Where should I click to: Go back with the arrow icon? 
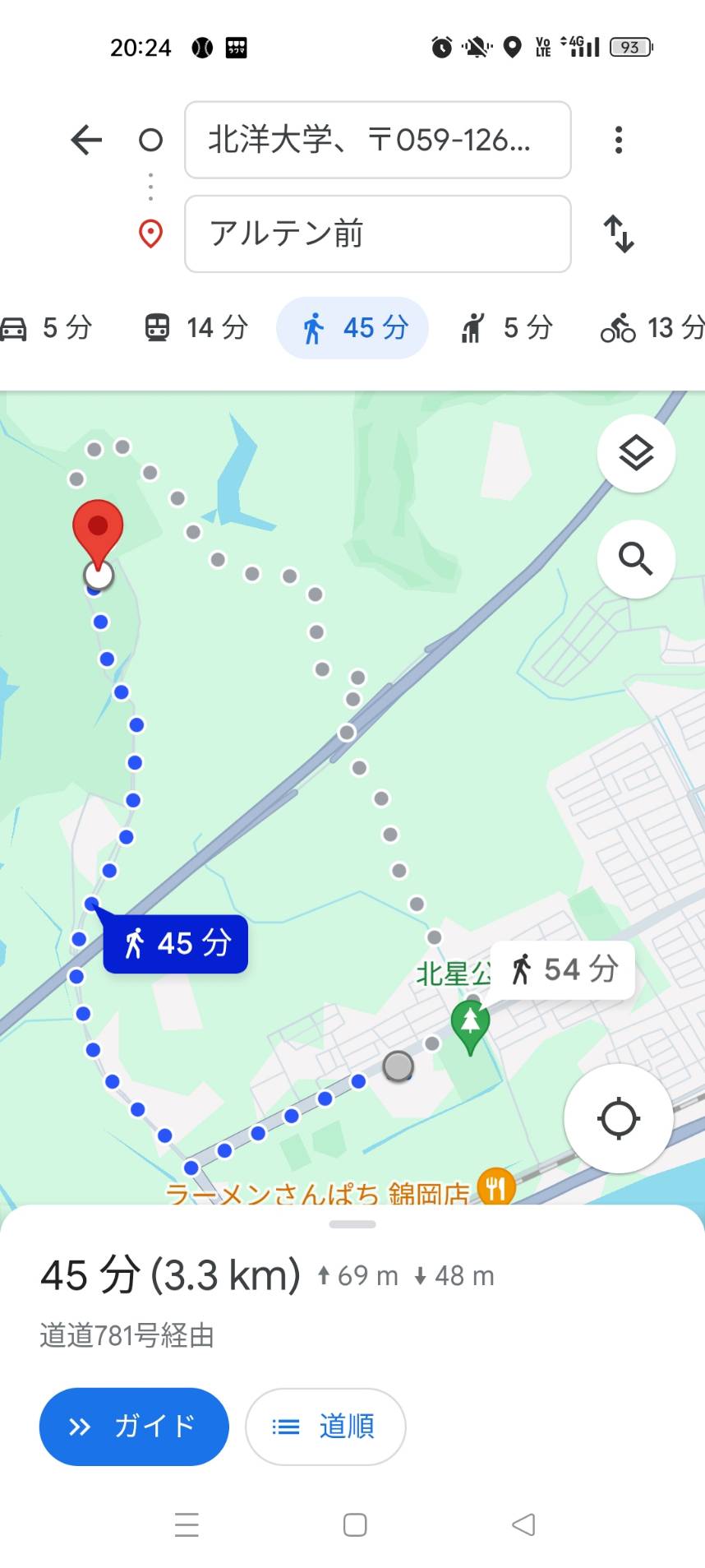click(86, 140)
